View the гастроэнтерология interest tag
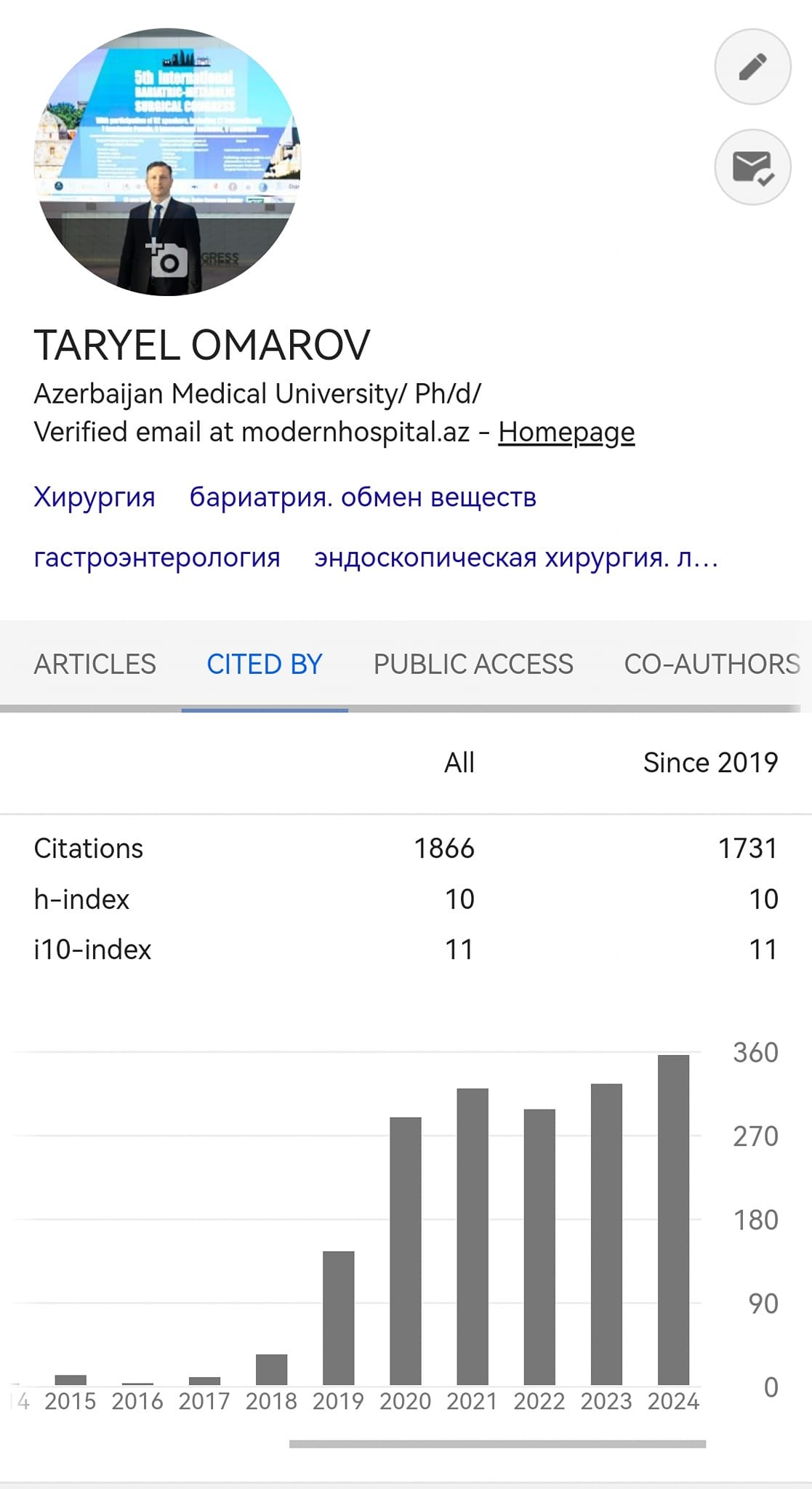The height and width of the screenshot is (1489, 812). point(157,558)
